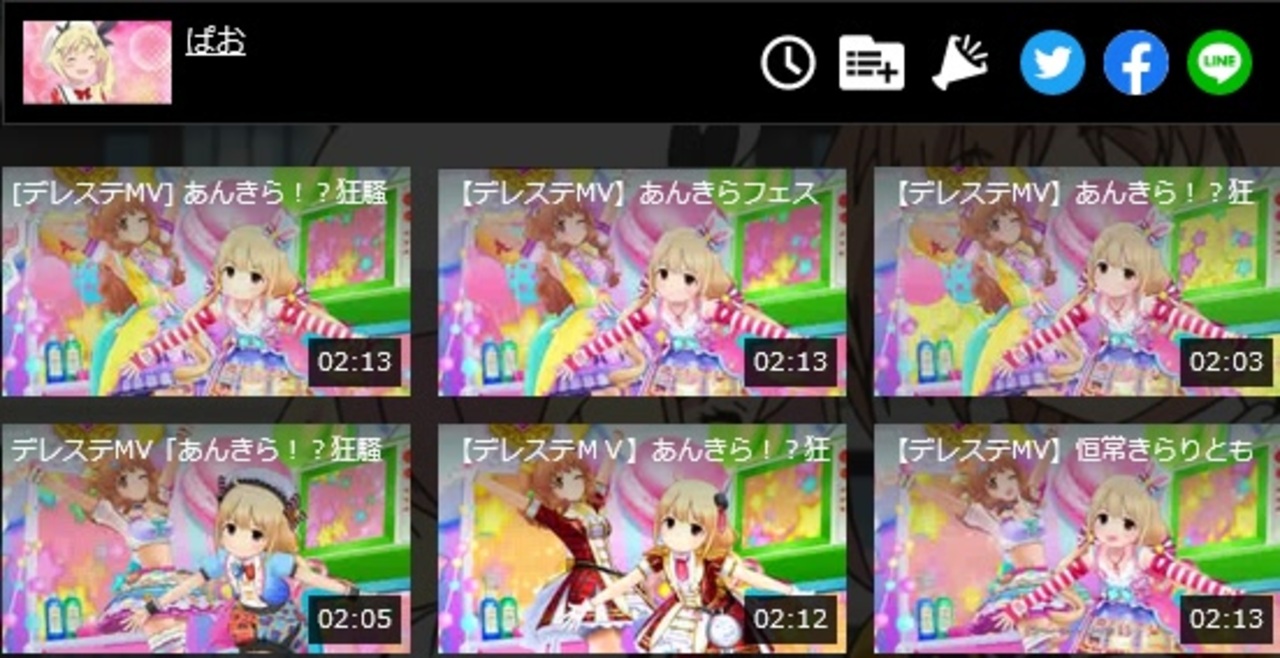Add video to watch later with the clock icon
This screenshot has width=1280, height=658.
pyautogui.click(x=788, y=63)
